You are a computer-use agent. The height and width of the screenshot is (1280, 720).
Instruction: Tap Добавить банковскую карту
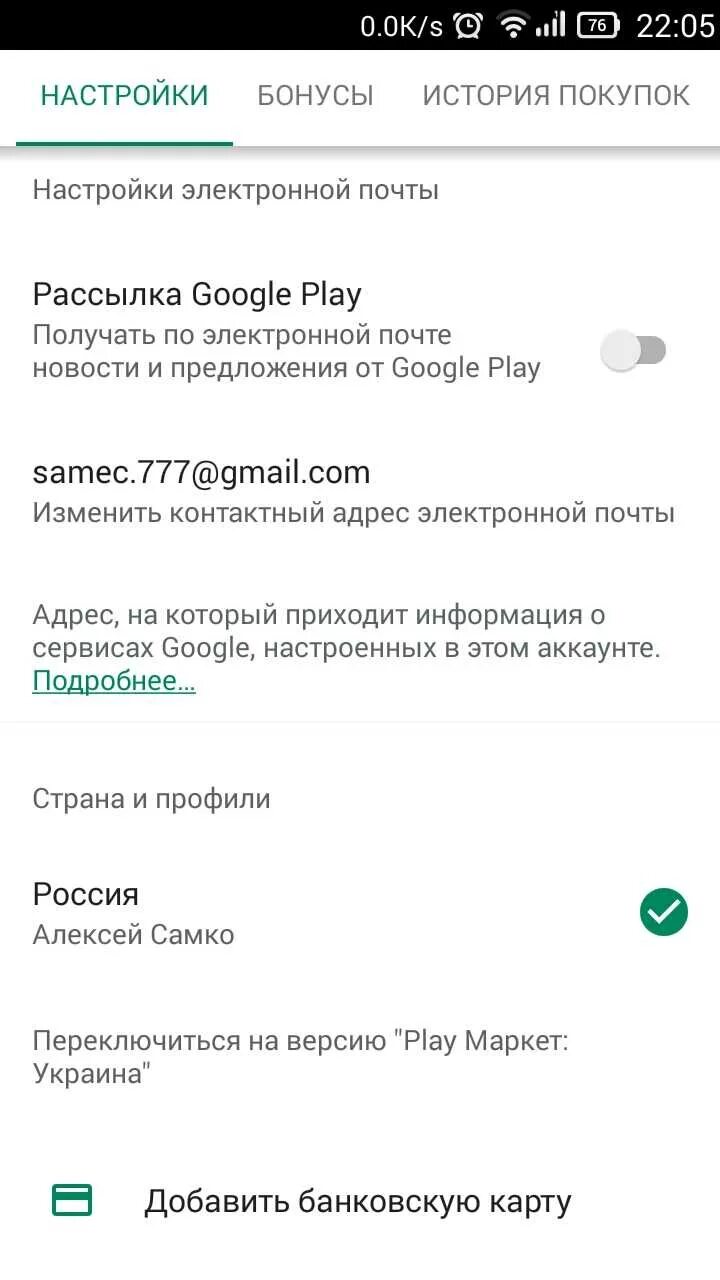point(357,1201)
